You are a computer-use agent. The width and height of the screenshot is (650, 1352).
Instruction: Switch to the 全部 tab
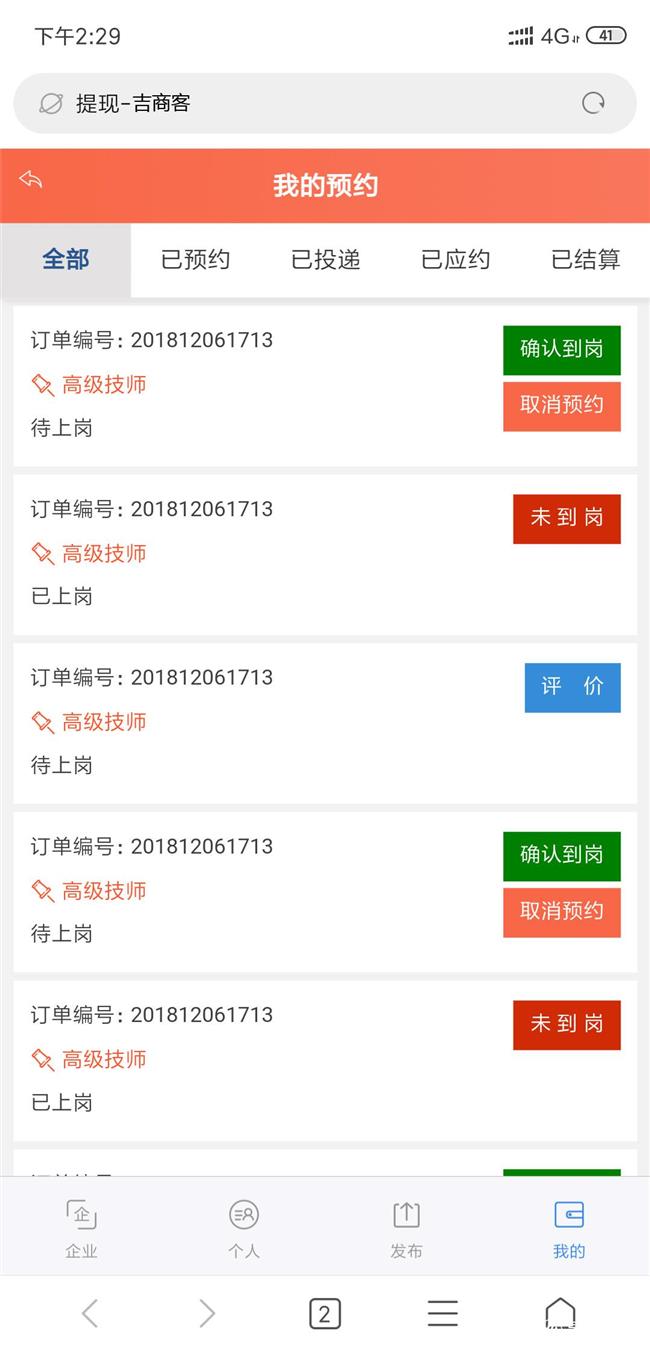66,260
